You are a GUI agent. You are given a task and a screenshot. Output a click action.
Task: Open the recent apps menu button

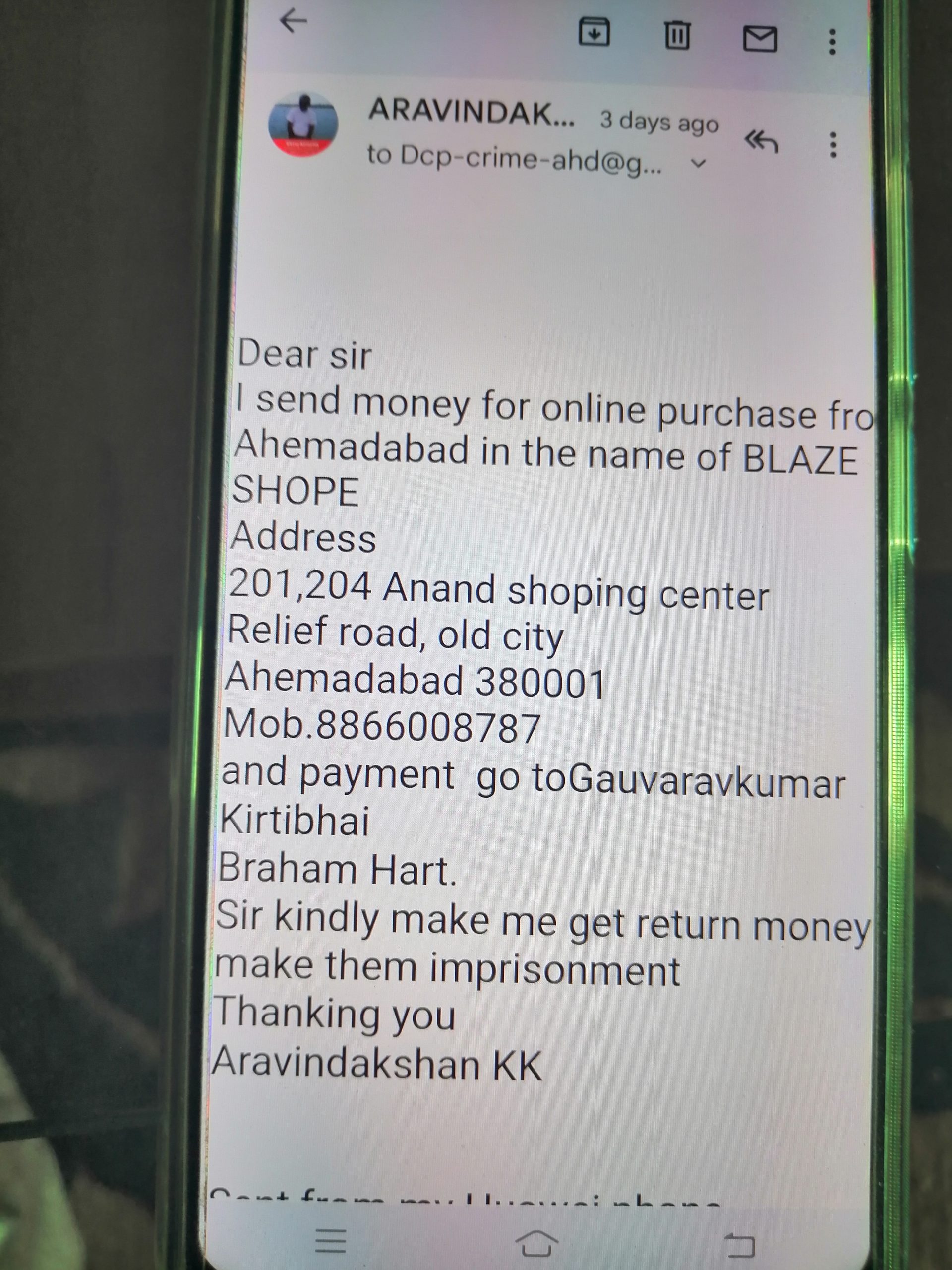(x=331, y=1240)
